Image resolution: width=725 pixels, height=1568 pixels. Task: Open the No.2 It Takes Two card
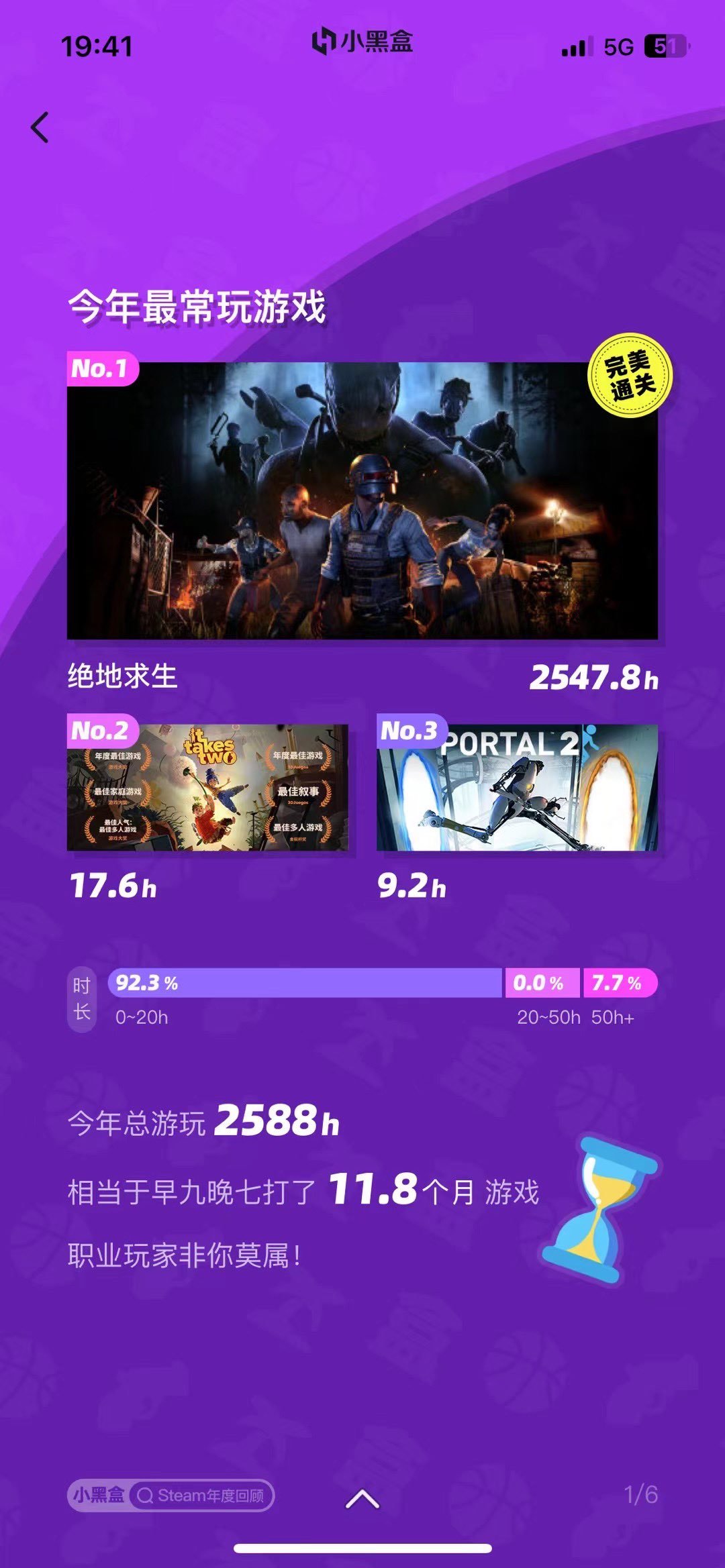coord(207,786)
